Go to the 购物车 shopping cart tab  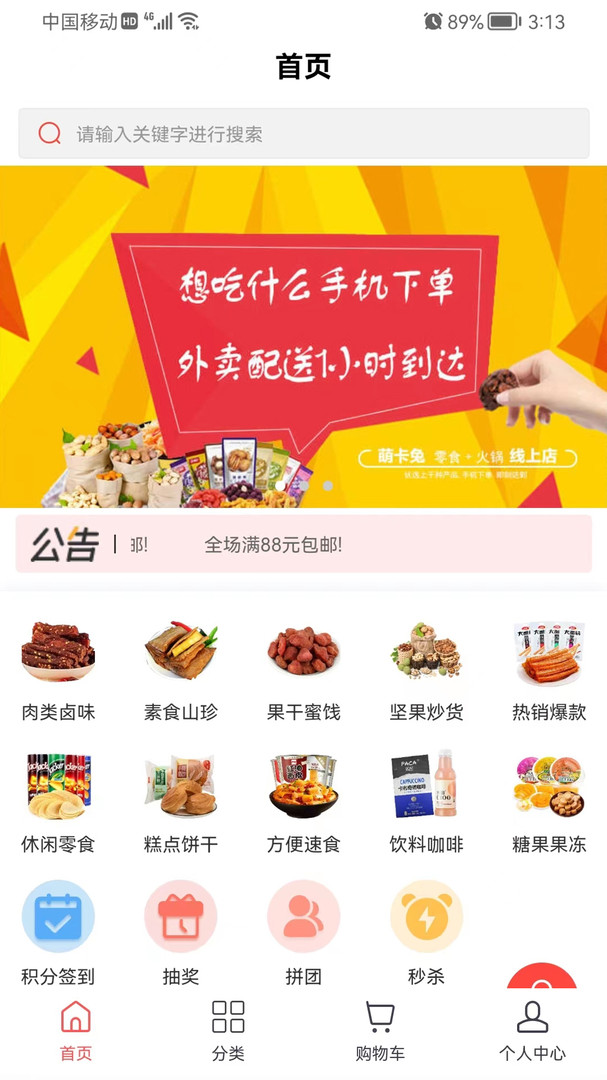[x=380, y=1030]
